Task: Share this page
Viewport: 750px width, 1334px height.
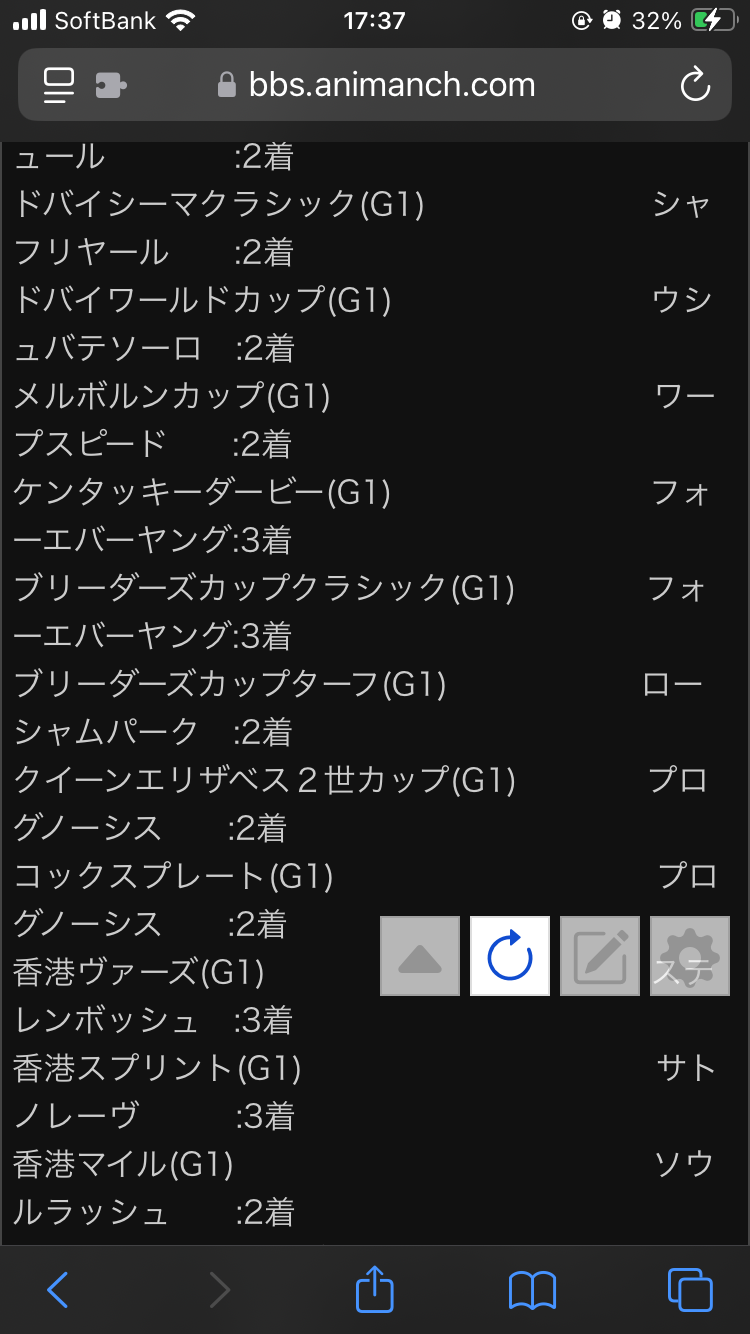Action: (375, 1289)
